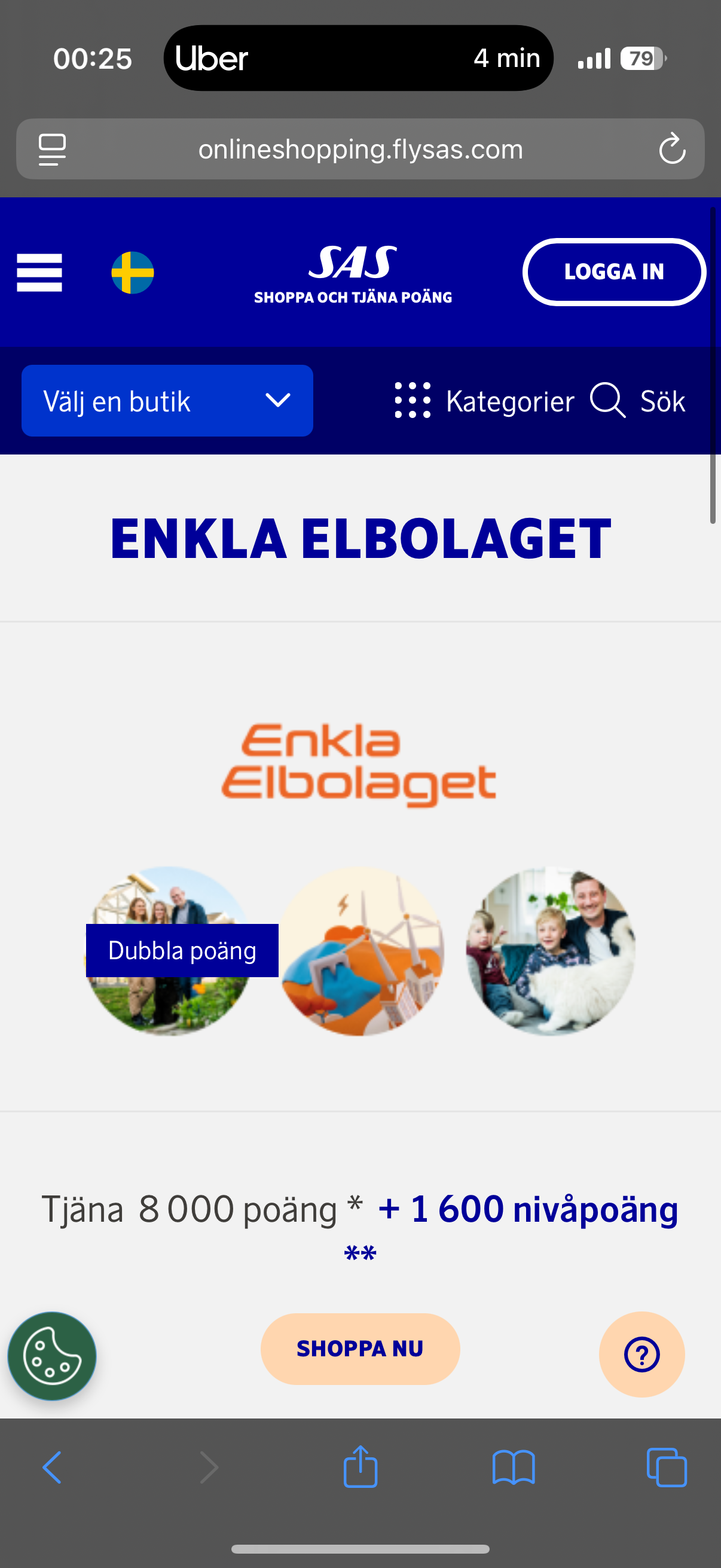Go back to previous page
The width and height of the screenshot is (721, 1568).
(x=53, y=1467)
